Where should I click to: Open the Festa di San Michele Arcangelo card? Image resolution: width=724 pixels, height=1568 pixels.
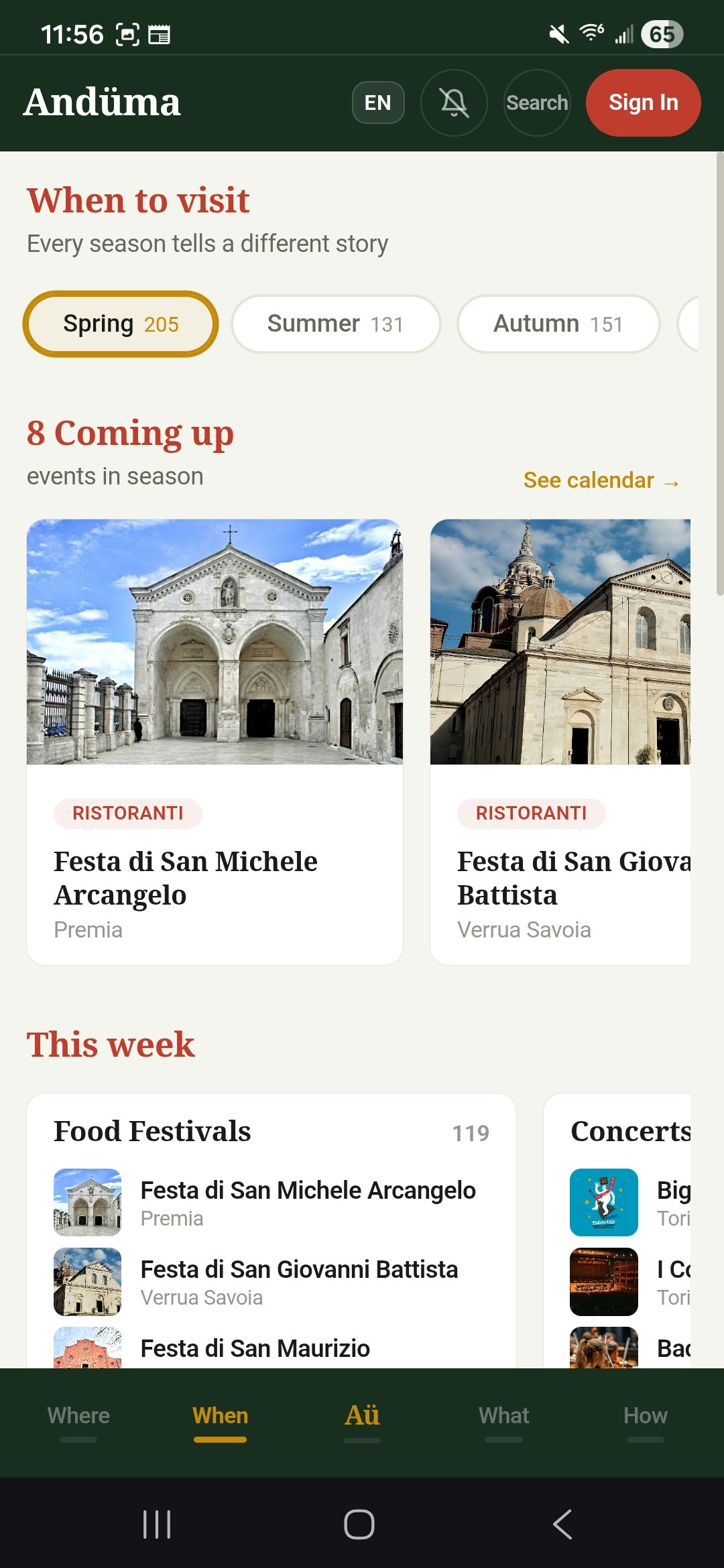coord(215,741)
